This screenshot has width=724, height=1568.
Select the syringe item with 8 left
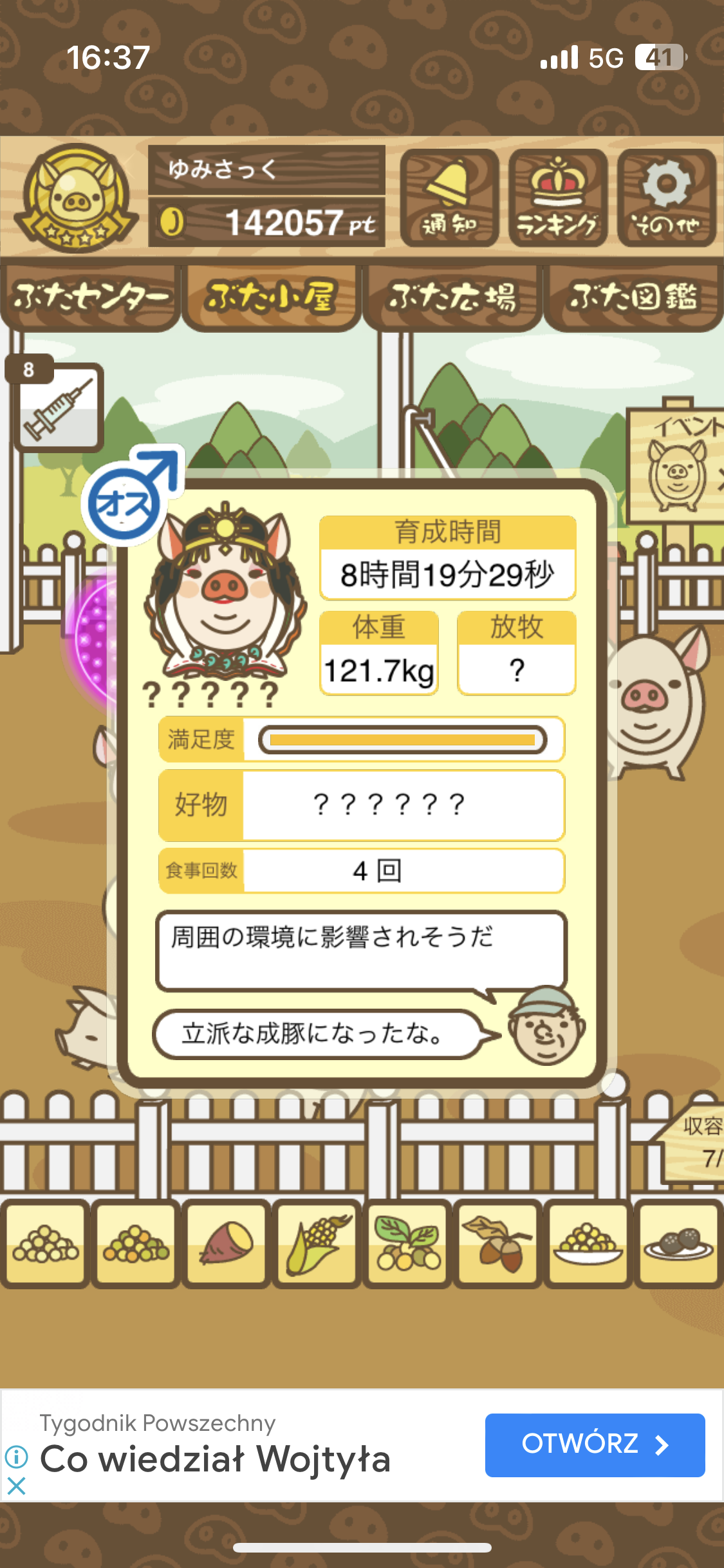(x=57, y=404)
